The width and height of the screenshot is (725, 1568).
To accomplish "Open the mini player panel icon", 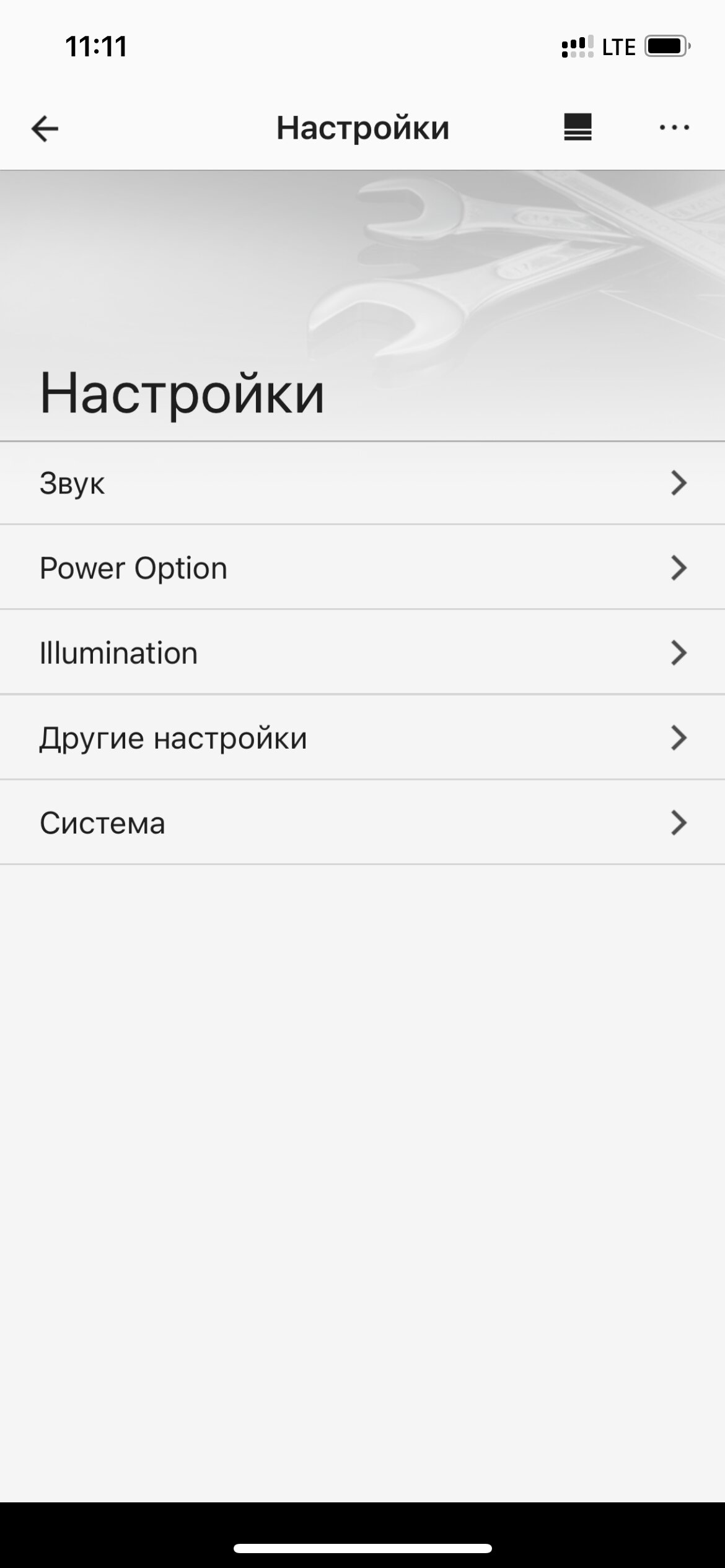I will click(578, 128).
